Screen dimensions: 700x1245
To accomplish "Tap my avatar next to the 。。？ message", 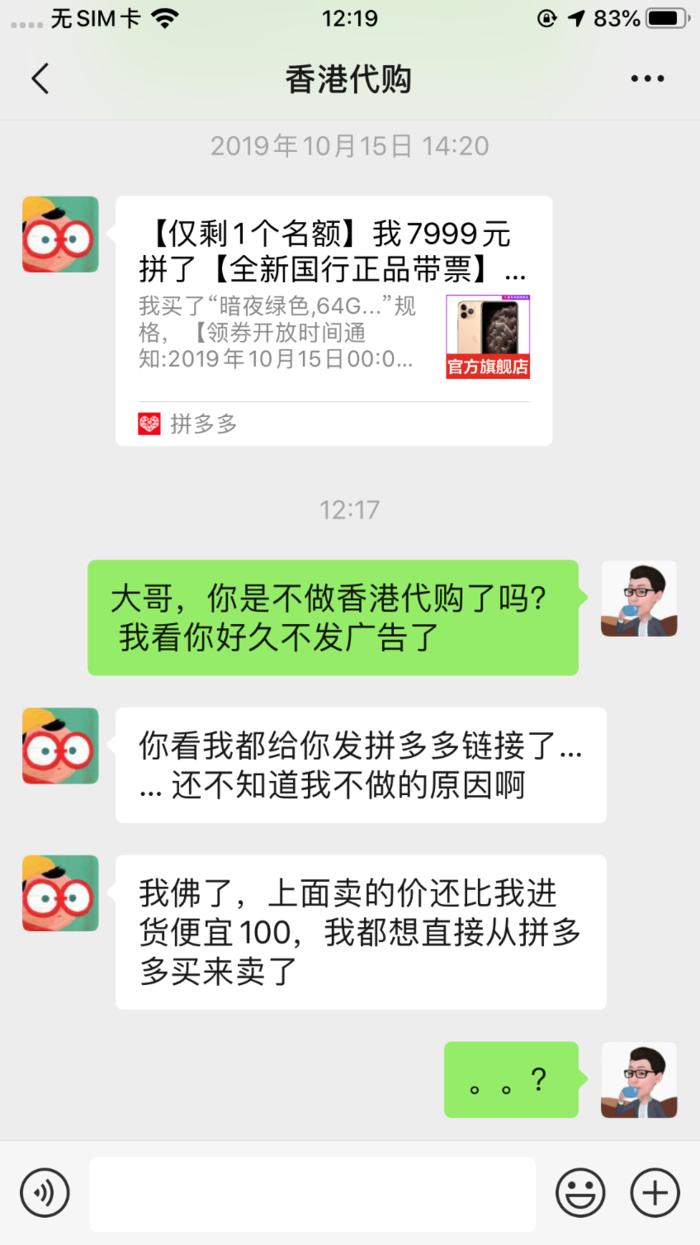I will point(639,1079).
